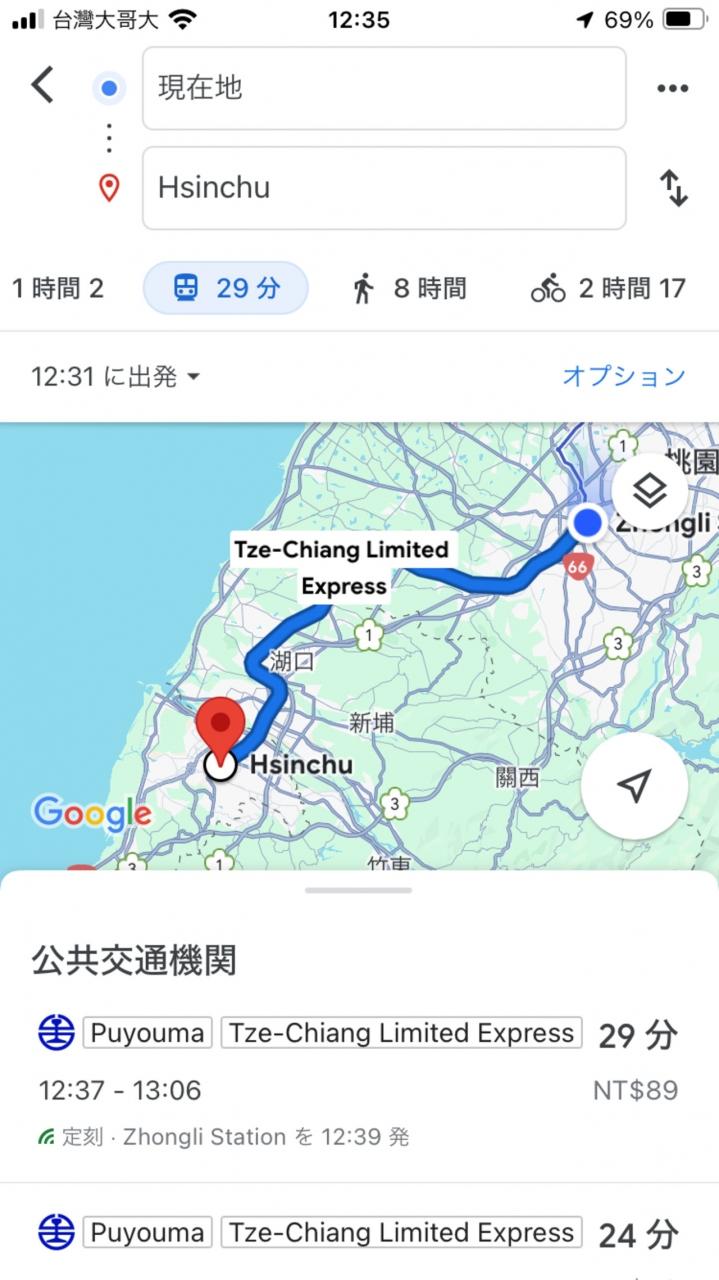Select the 29 分 transit tab
The width and height of the screenshot is (719, 1280).
[226, 289]
